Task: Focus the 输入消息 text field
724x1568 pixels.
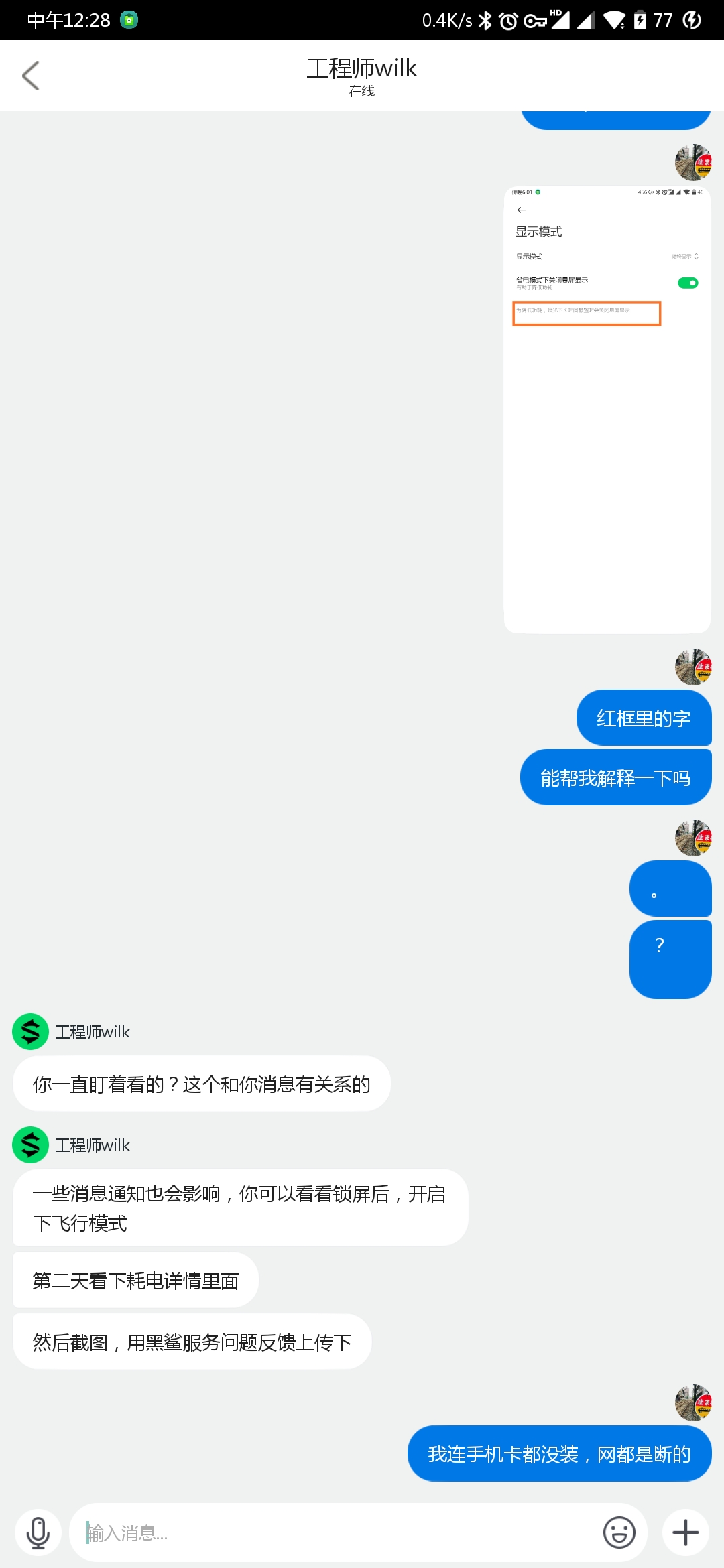Action: tap(335, 1532)
